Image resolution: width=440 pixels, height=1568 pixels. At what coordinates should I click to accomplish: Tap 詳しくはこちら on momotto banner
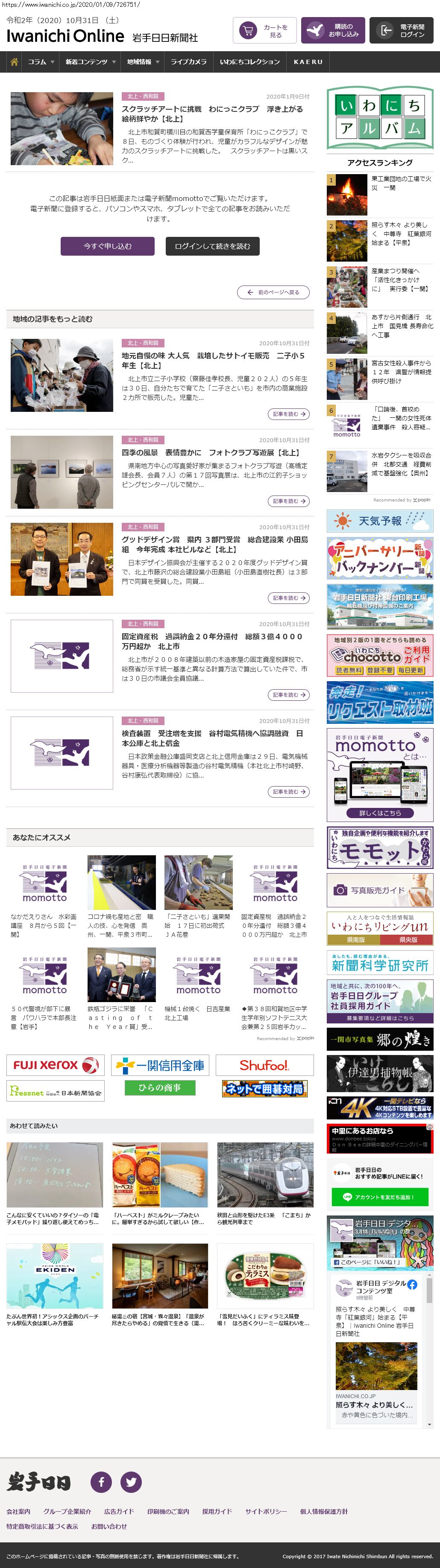point(380,813)
